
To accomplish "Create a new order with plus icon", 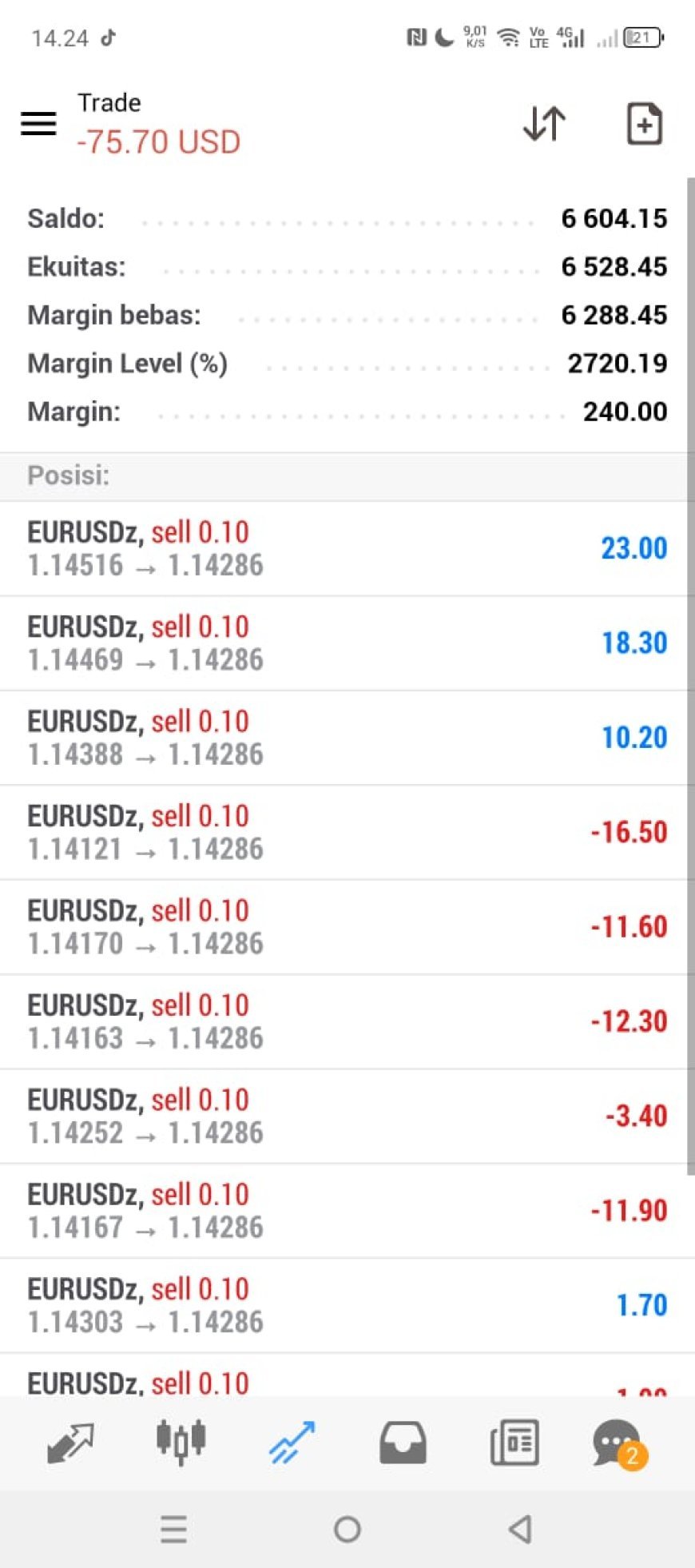I will (644, 123).
